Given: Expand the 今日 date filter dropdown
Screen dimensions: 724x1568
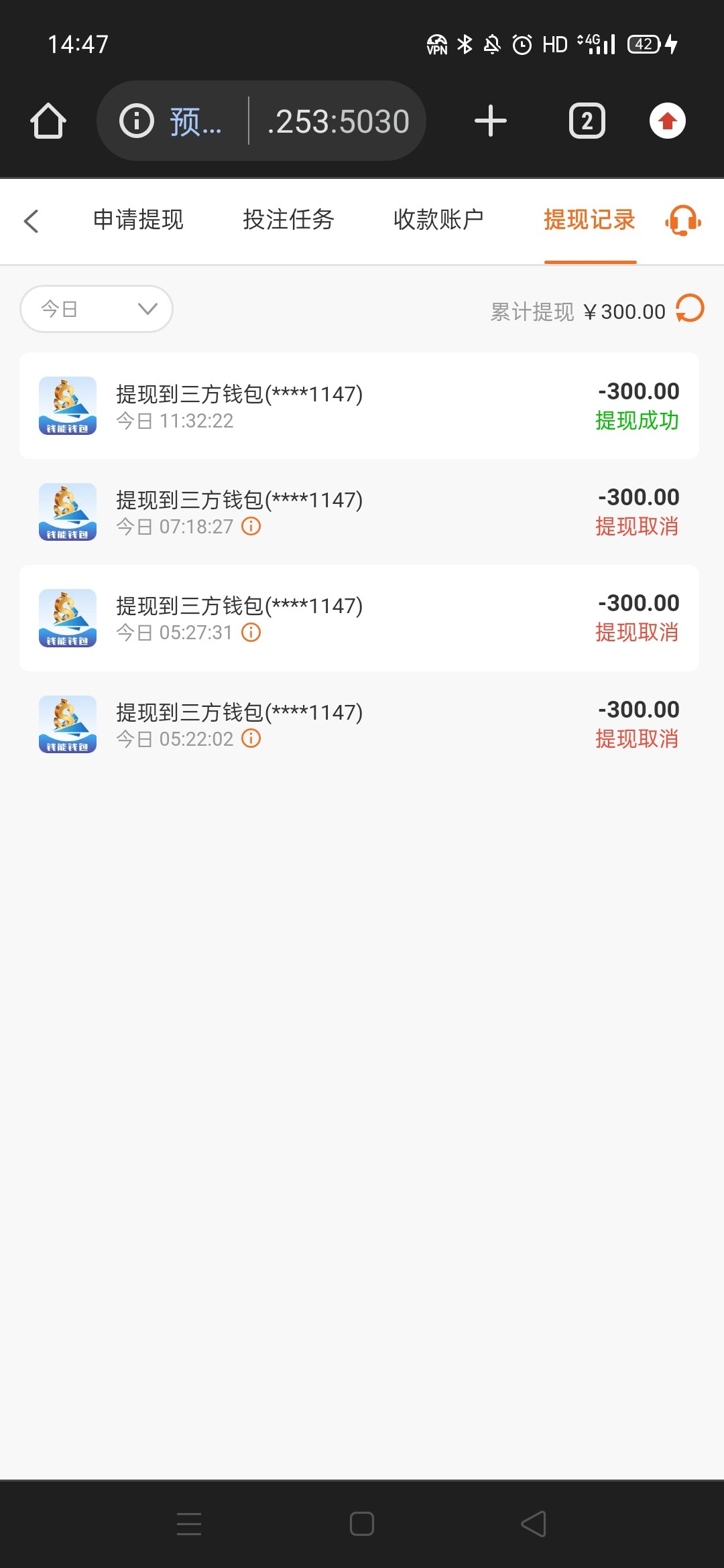Looking at the screenshot, I should 97,309.
